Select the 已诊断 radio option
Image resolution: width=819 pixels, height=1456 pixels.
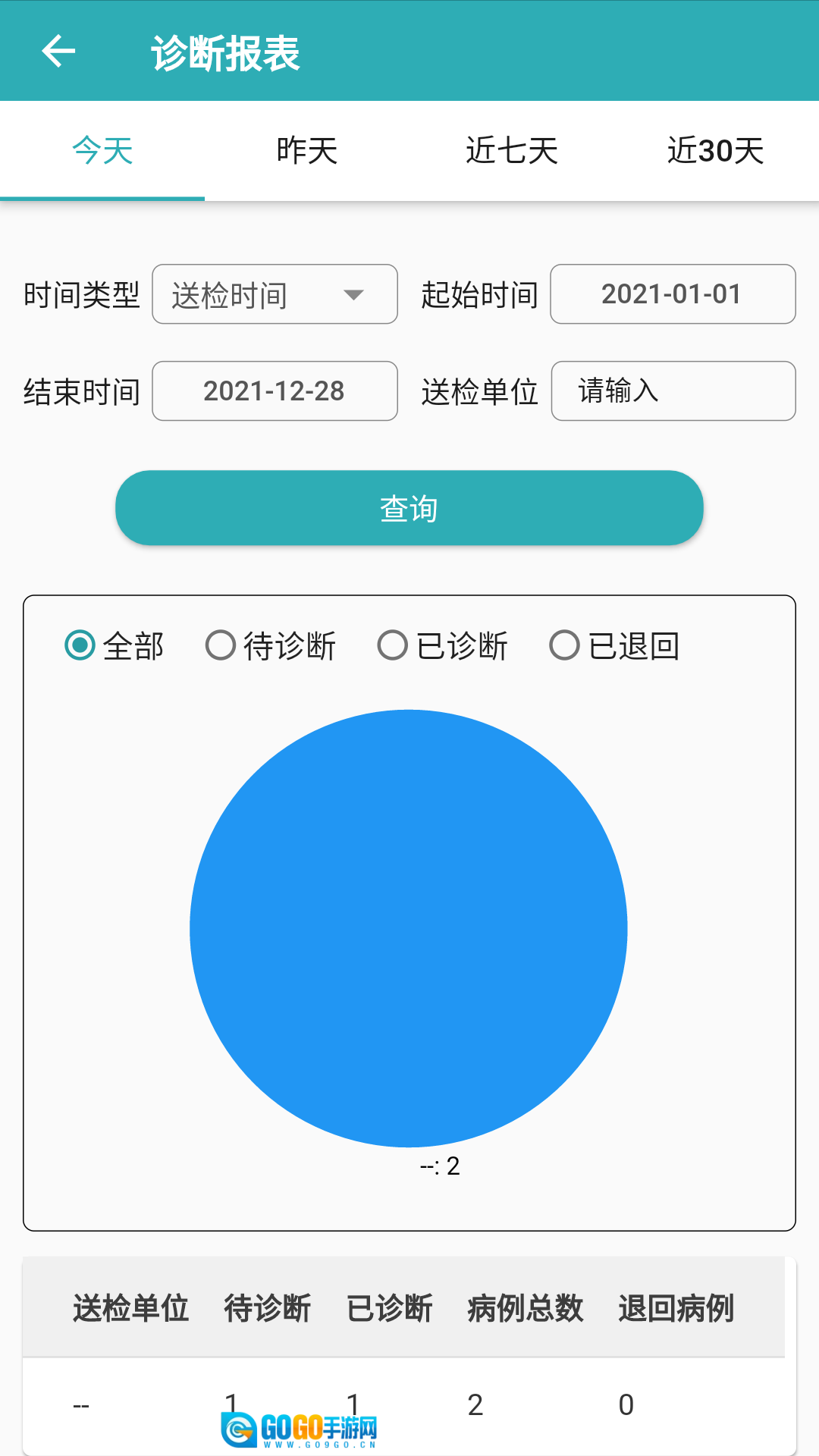pos(393,646)
